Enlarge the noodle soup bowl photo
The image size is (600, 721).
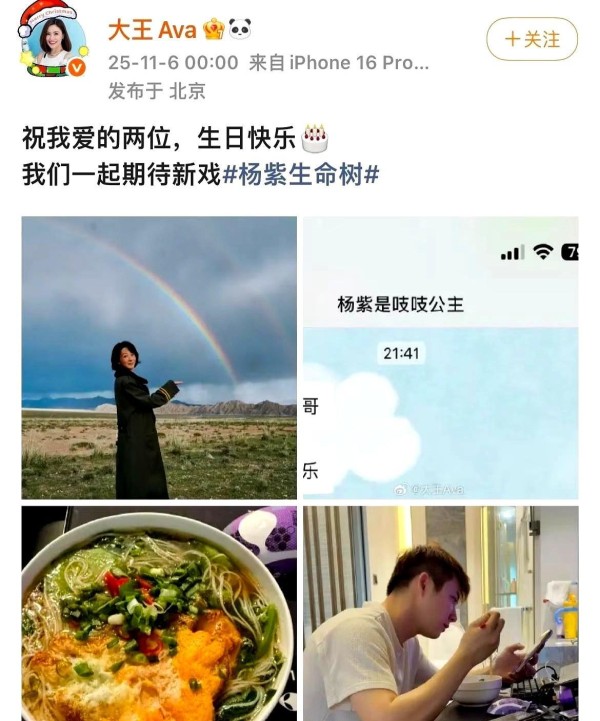(x=159, y=613)
